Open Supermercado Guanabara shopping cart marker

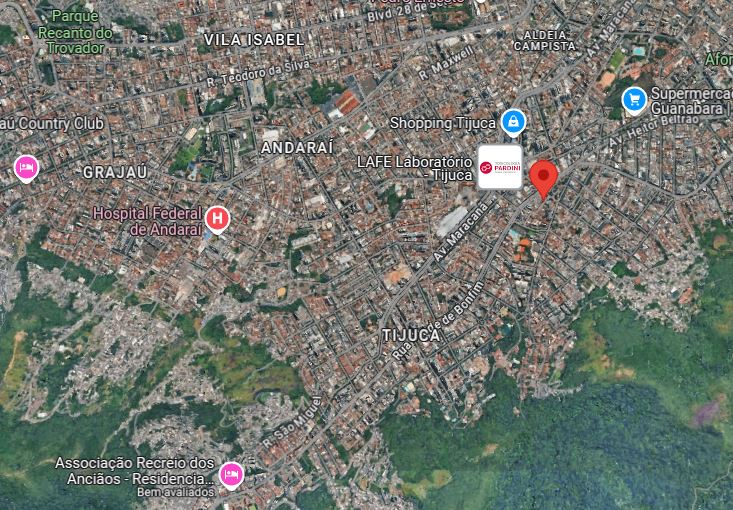click(633, 99)
